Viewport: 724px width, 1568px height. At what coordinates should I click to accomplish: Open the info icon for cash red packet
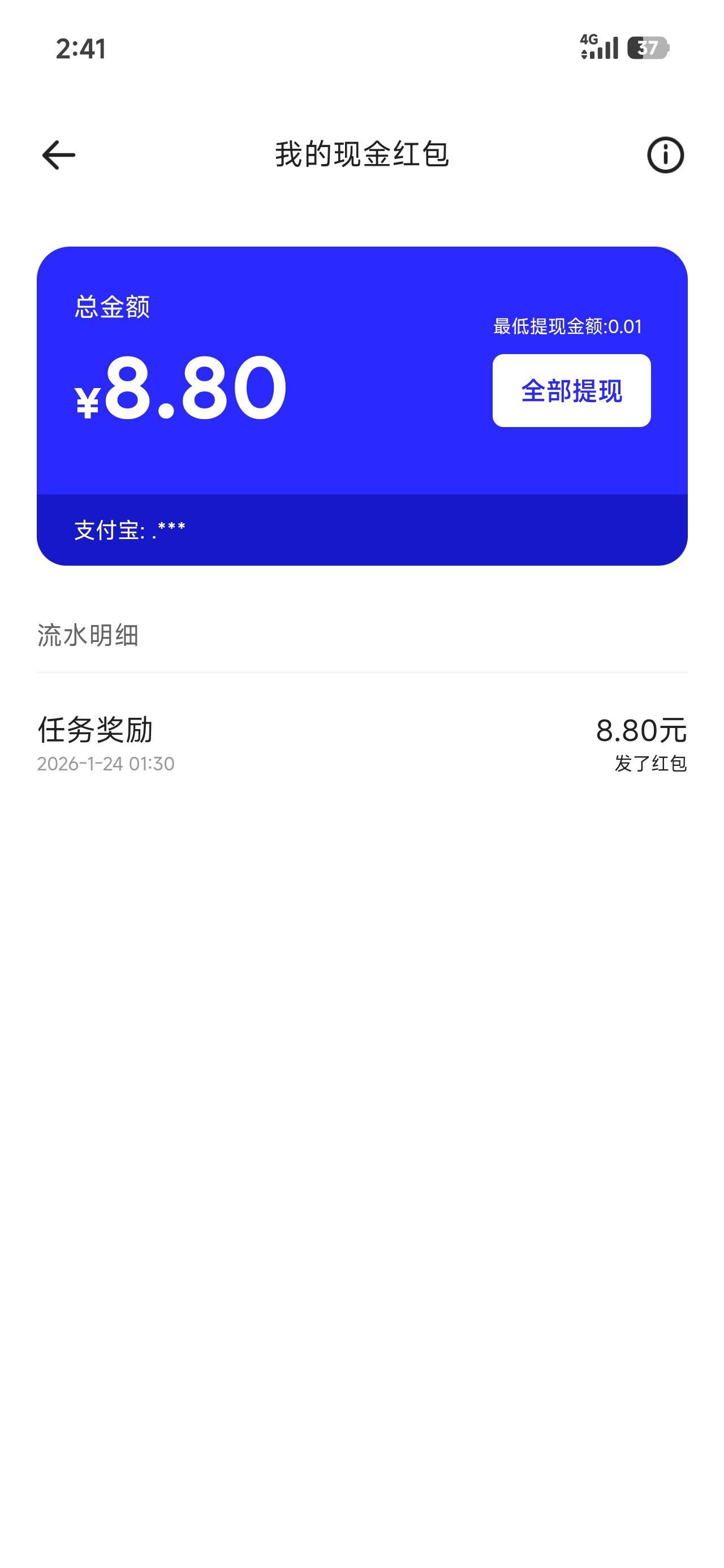click(665, 154)
